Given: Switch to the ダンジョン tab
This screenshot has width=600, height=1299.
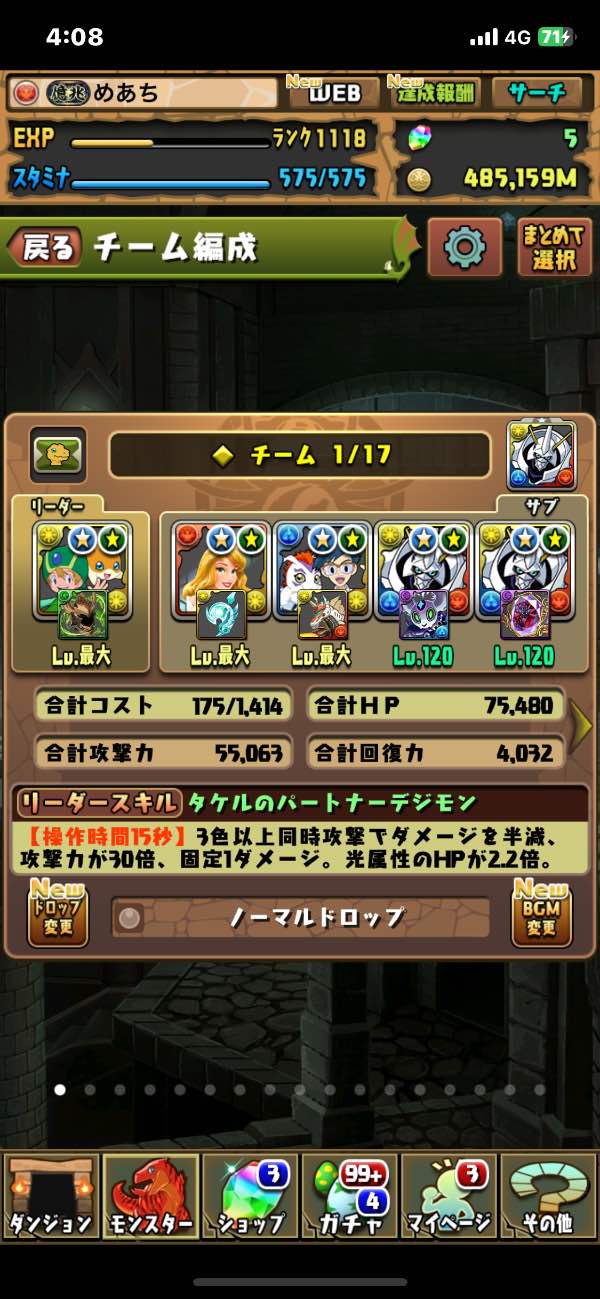Looking at the screenshot, I should click(50, 1197).
